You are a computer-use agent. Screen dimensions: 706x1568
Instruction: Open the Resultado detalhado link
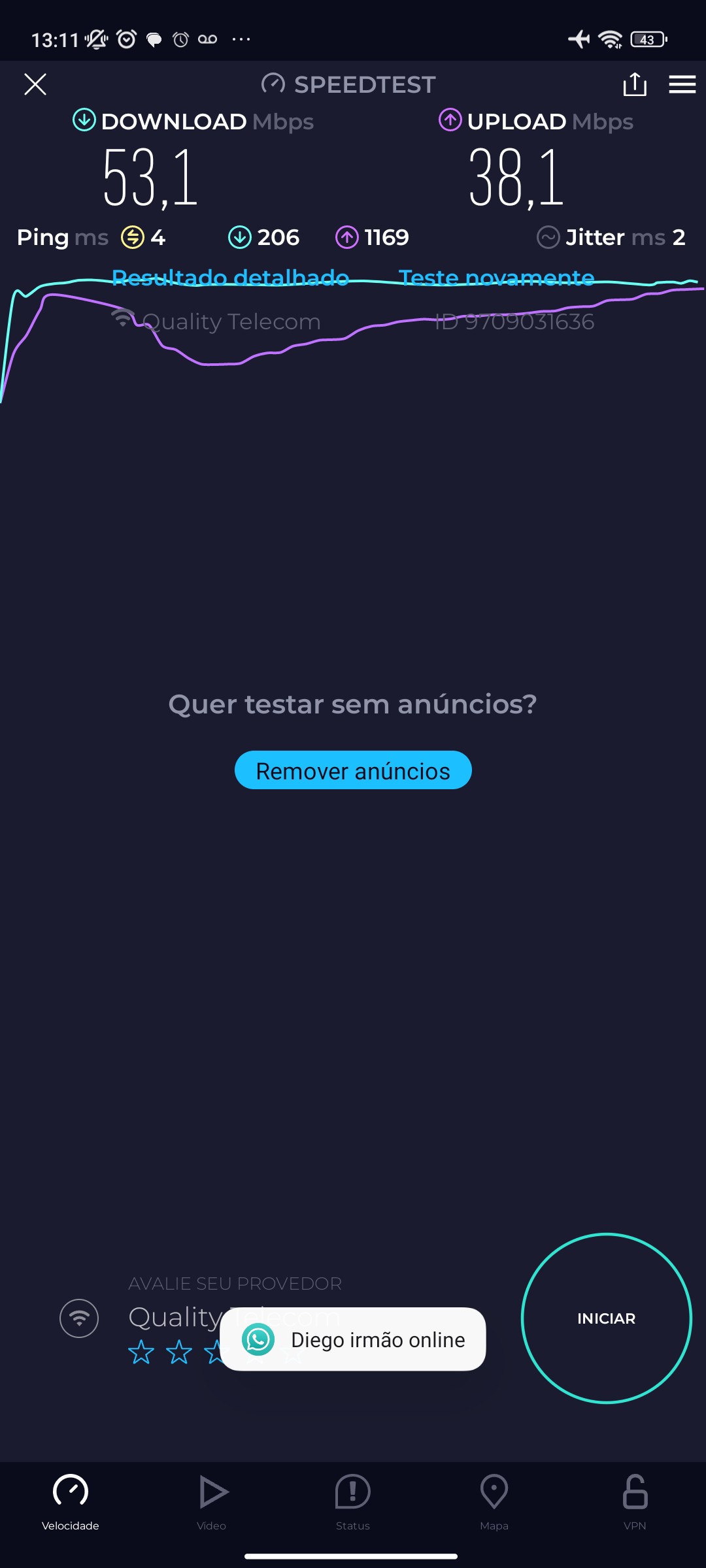tap(230, 278)
